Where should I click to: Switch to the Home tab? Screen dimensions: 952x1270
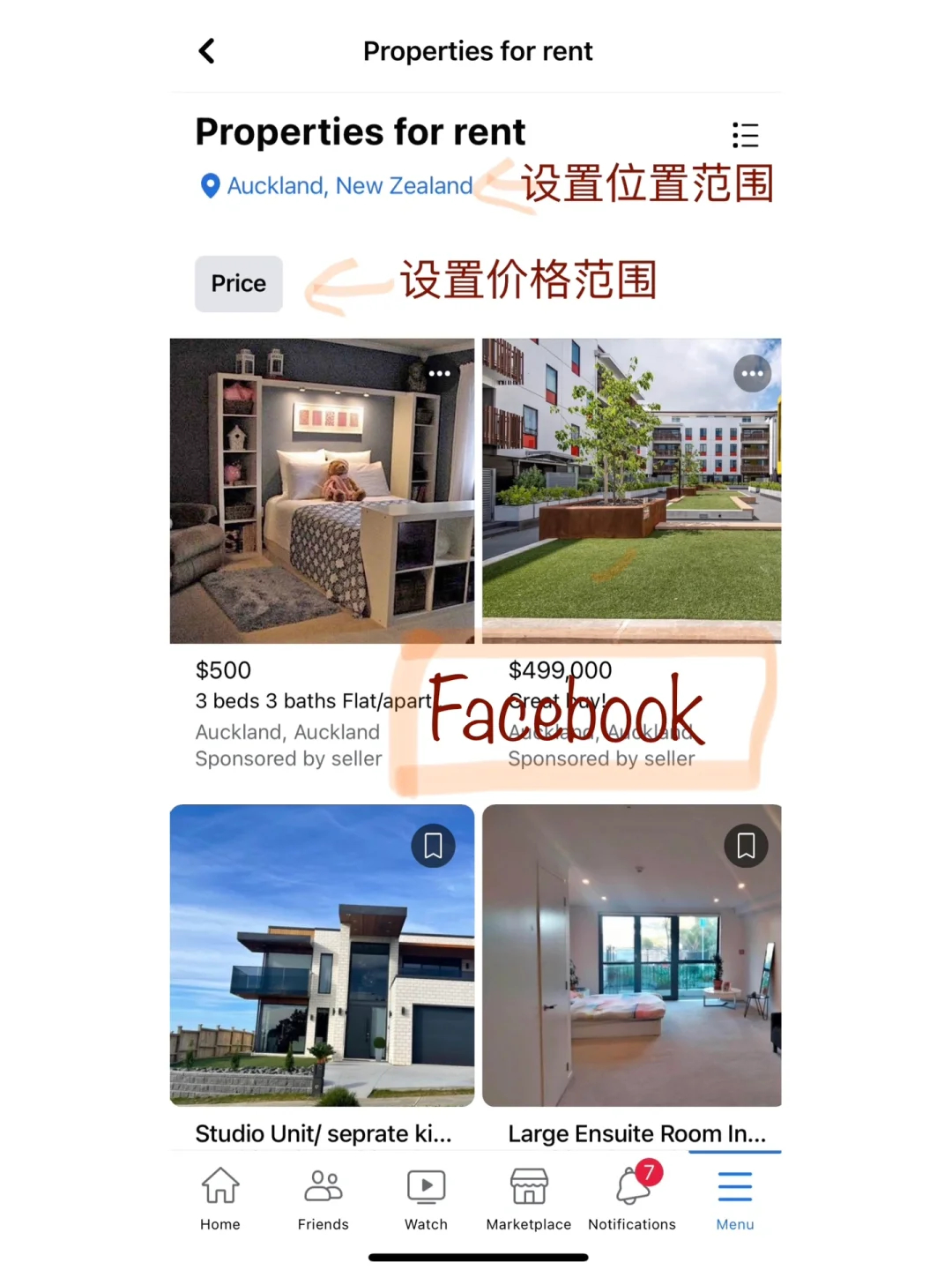pyautogui.click(x=220, y=1198)
